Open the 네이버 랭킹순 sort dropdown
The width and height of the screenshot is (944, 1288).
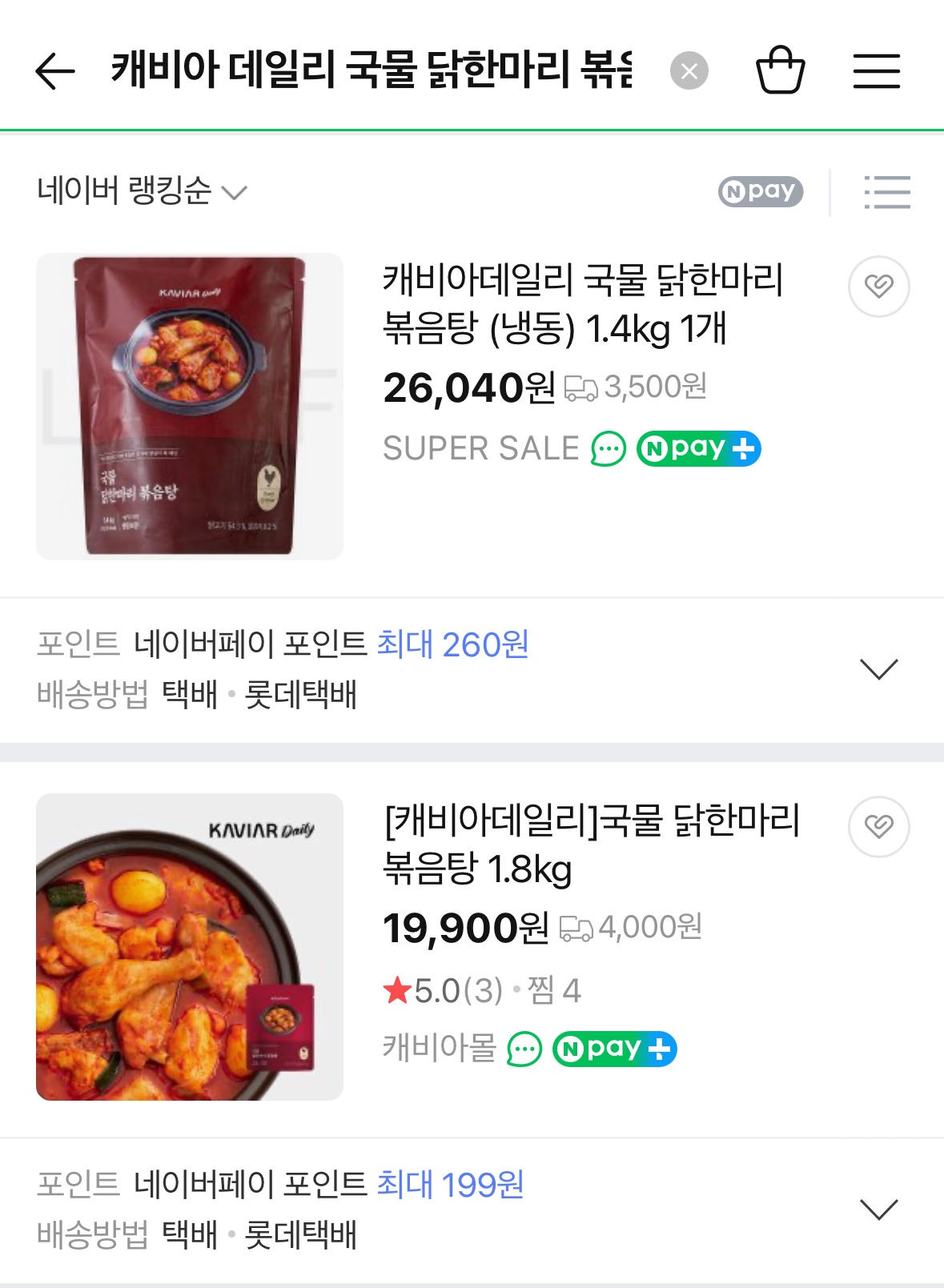[x=142, y=191]
